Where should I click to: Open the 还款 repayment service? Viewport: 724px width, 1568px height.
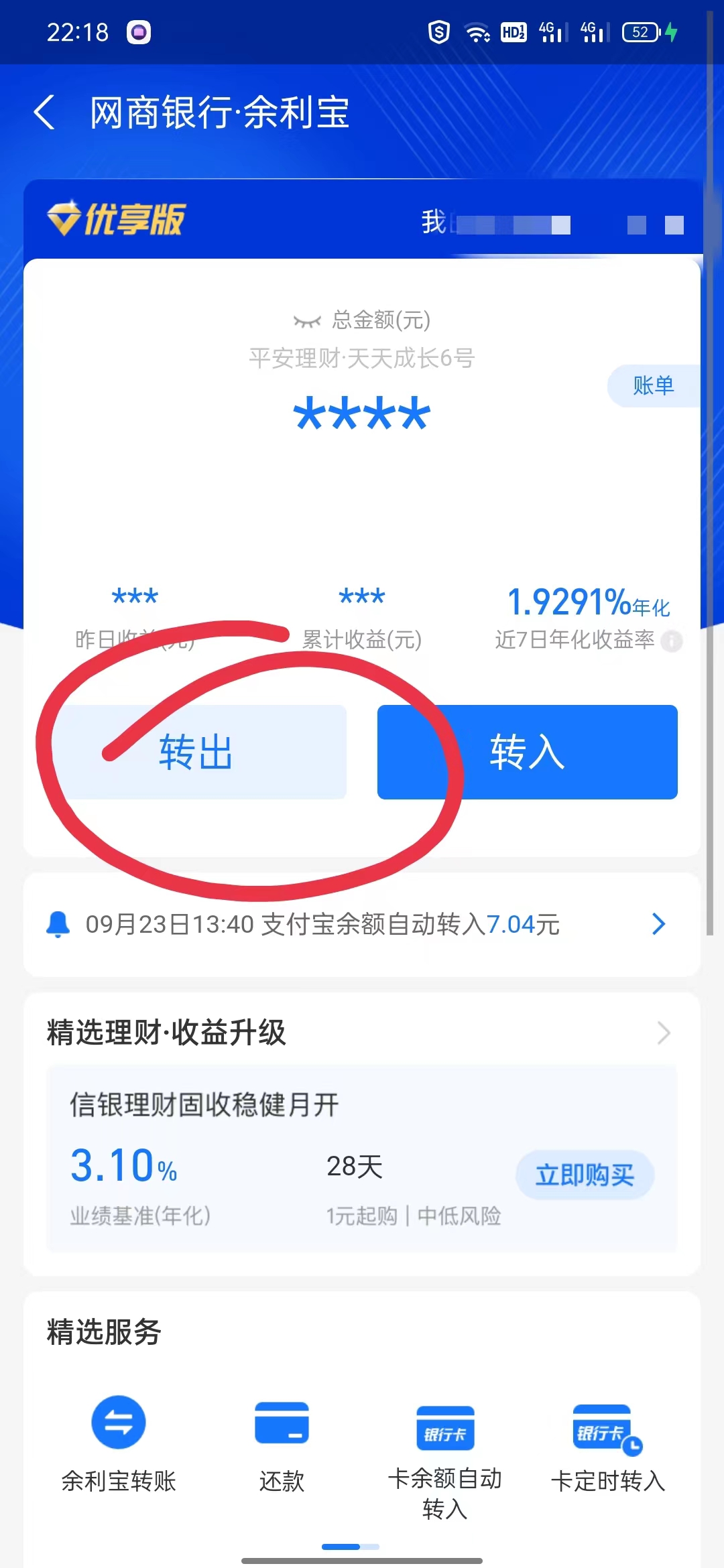(282, 1441)
